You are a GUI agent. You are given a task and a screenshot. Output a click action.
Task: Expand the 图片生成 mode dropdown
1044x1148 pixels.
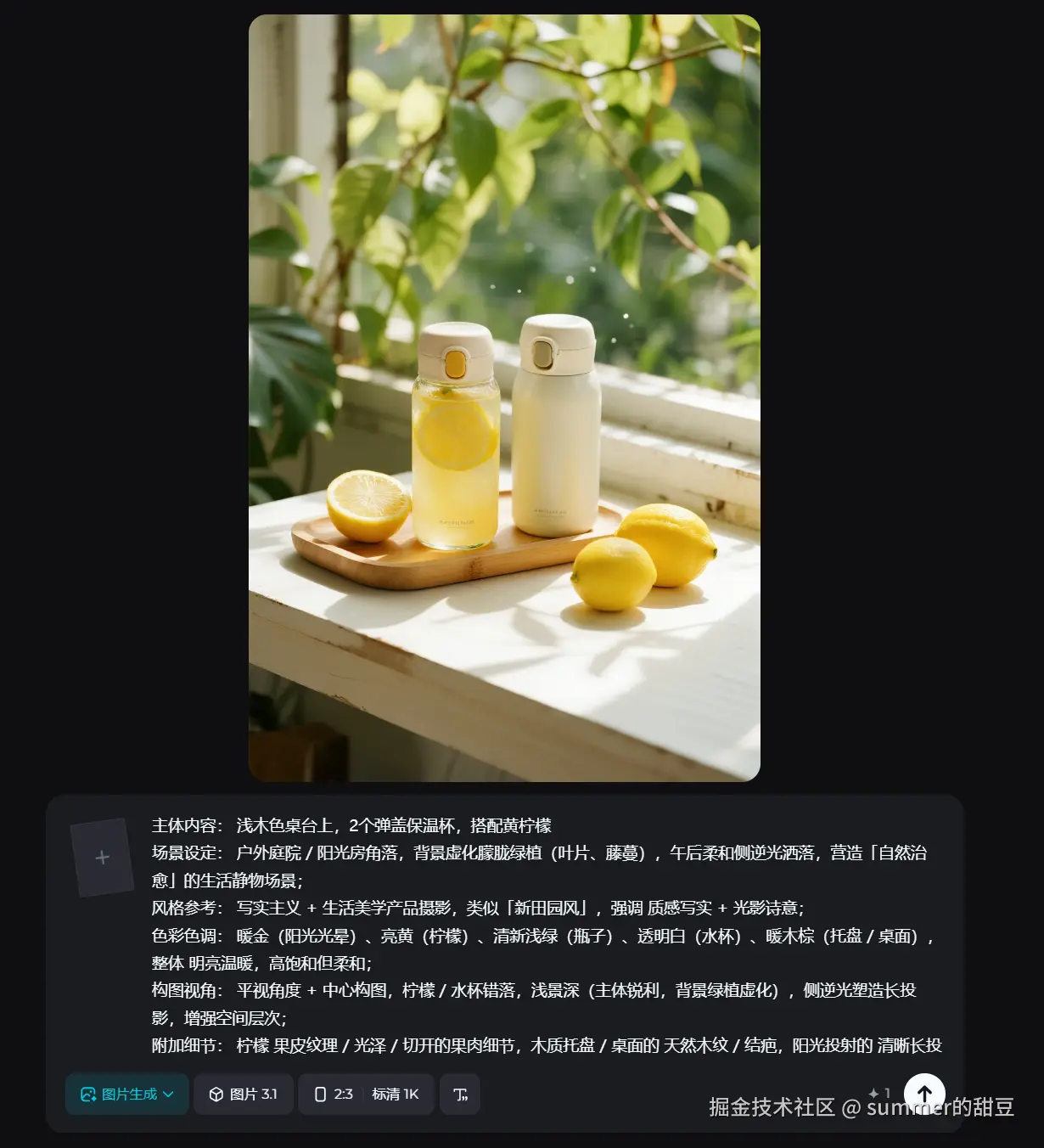coord(127,1094)
